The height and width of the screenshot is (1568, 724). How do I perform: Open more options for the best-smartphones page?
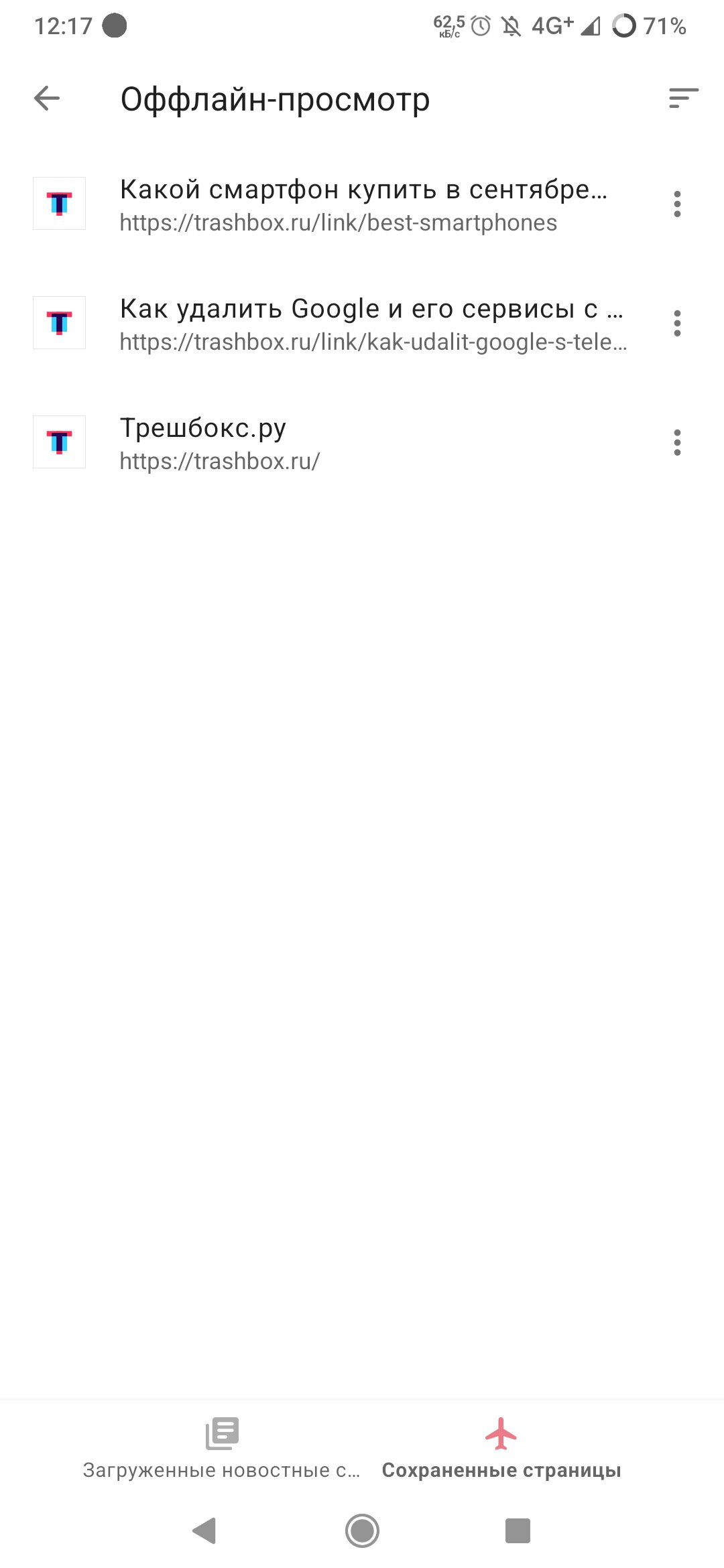click(677, 204)
